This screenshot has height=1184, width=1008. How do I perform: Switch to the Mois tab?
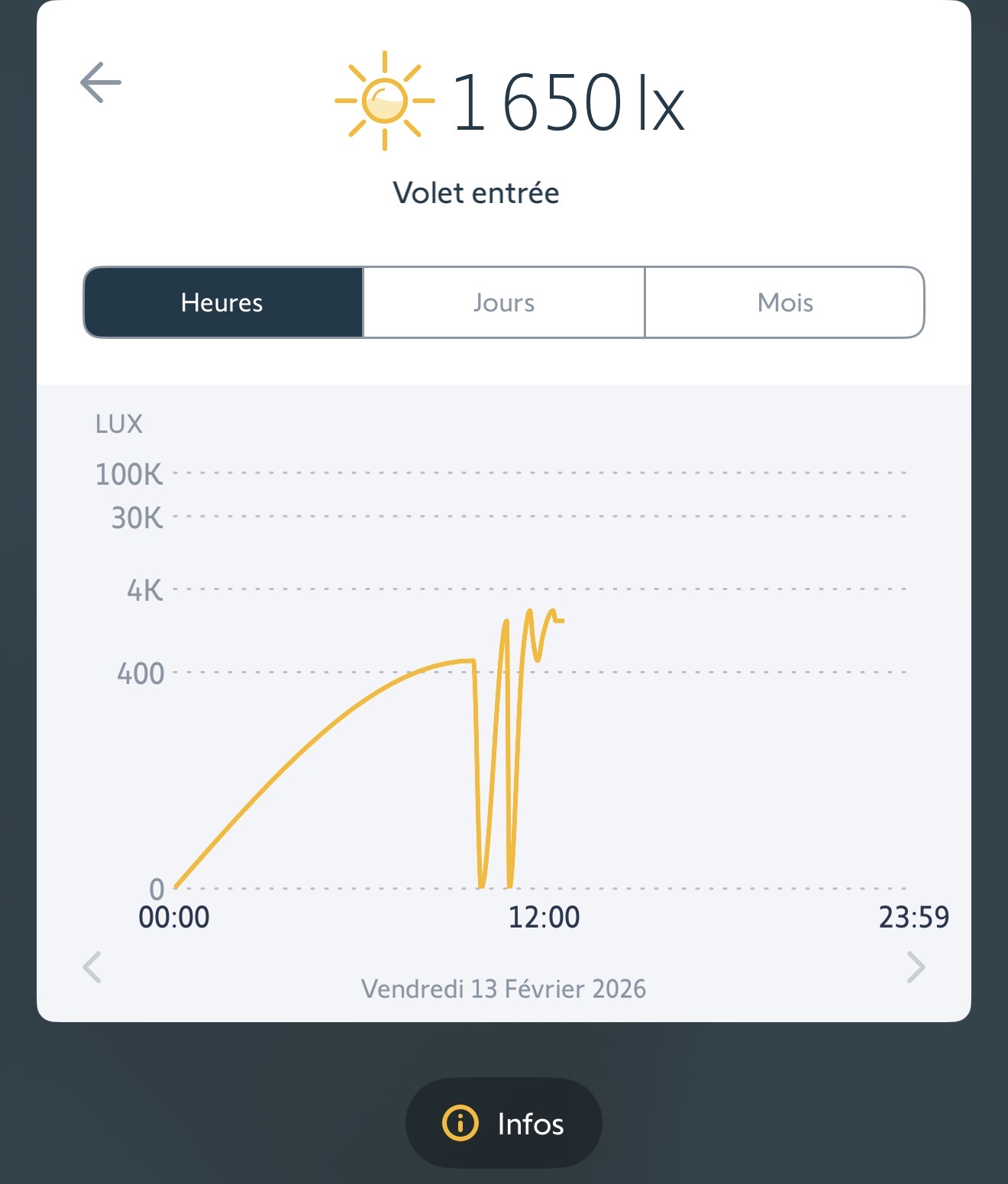click(785, 302)
